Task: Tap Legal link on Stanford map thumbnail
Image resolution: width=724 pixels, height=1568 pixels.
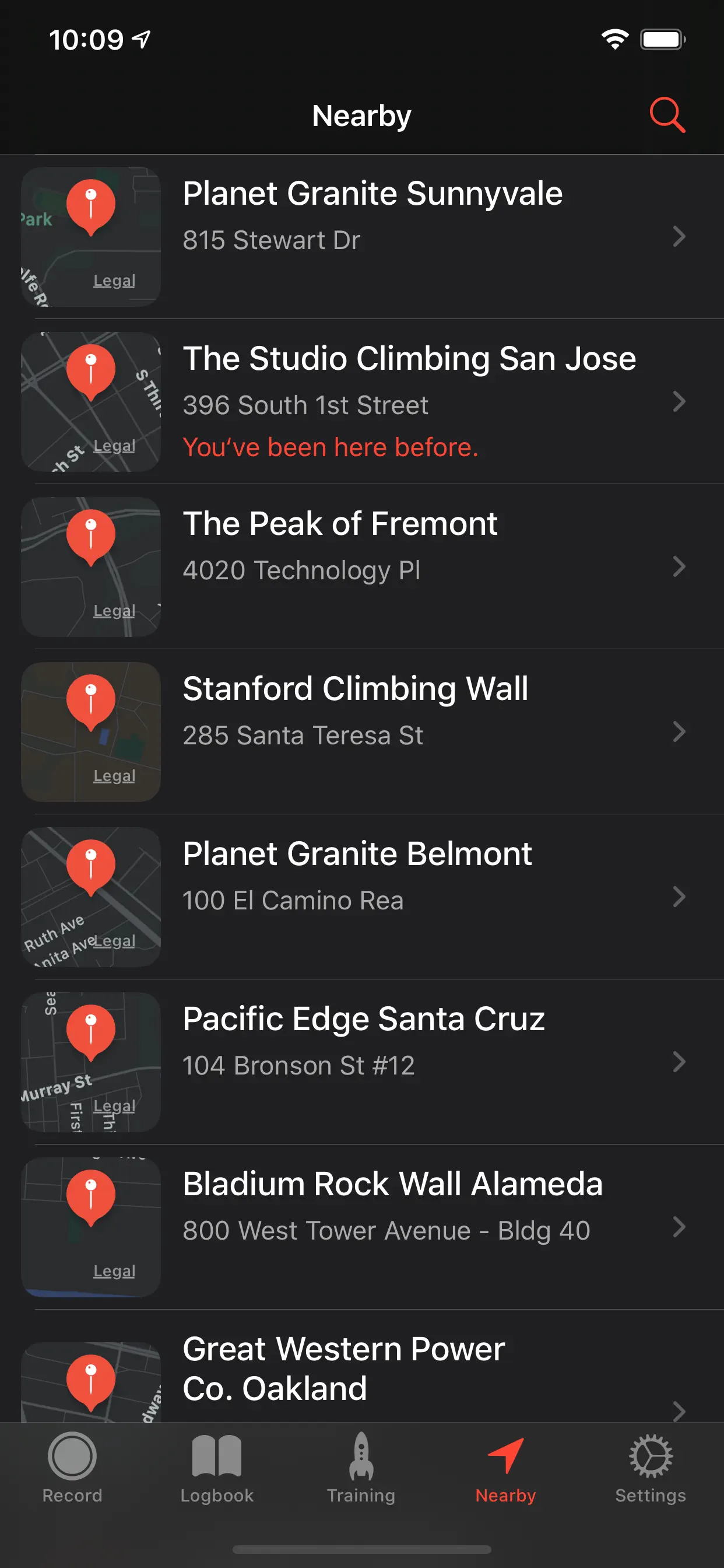Action: (114, 776)
